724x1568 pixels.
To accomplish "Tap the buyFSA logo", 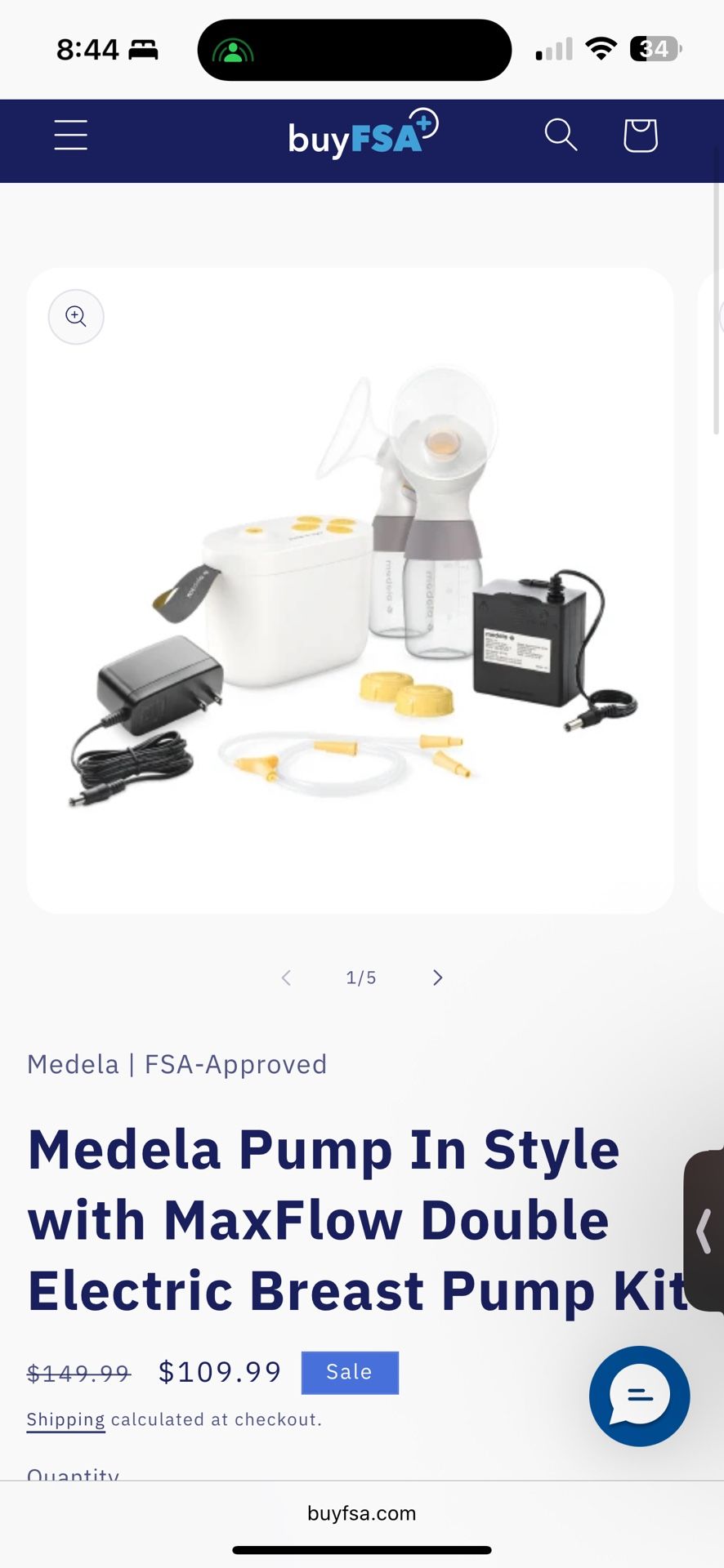I will [362, 136].
